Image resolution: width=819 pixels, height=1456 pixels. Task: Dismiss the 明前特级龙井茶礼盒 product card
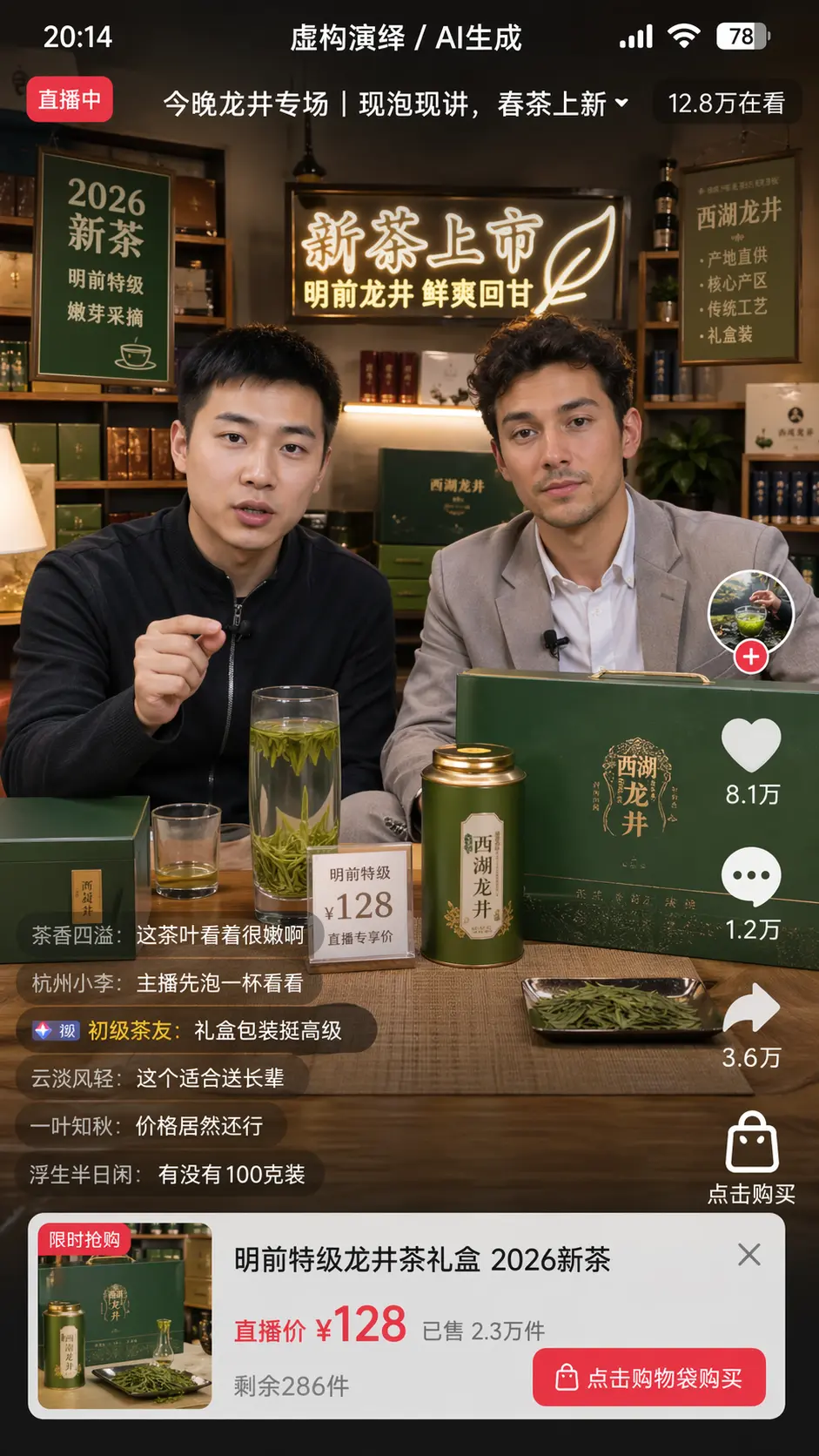pyautogui.click(x=749, y=1255)
